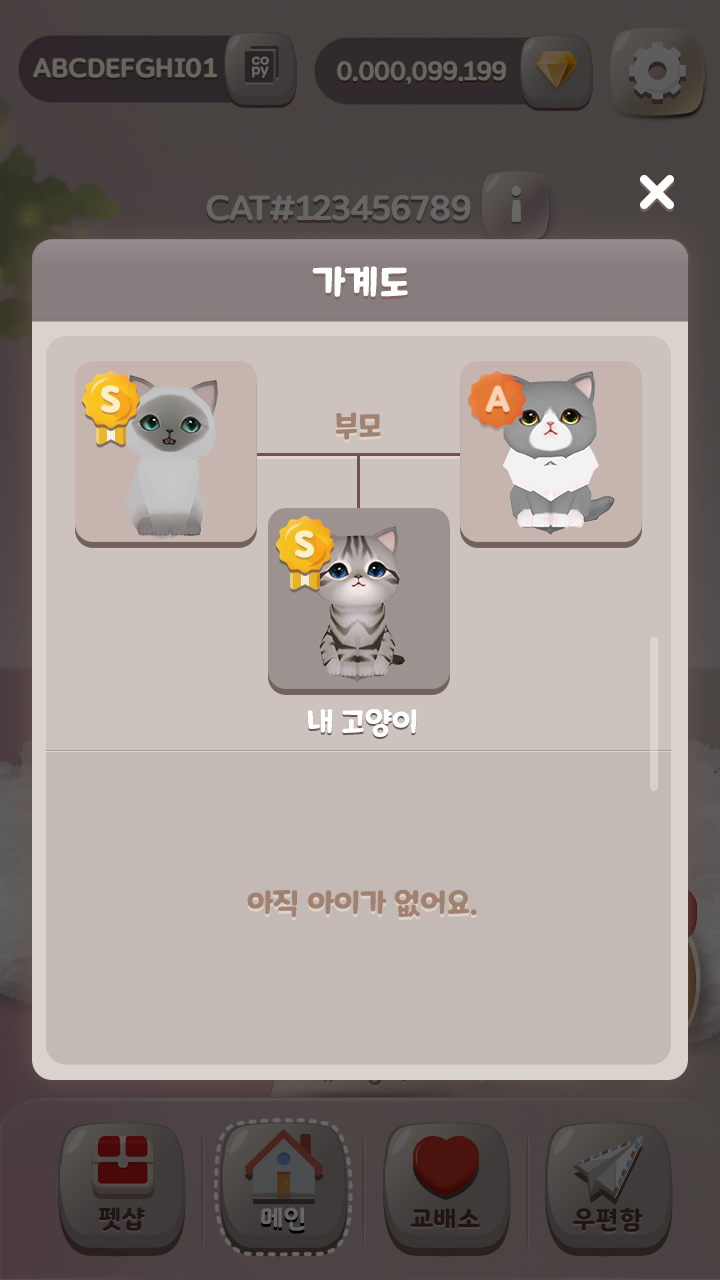Open the settings gear
720x1280 pixels.
(656, 71)
